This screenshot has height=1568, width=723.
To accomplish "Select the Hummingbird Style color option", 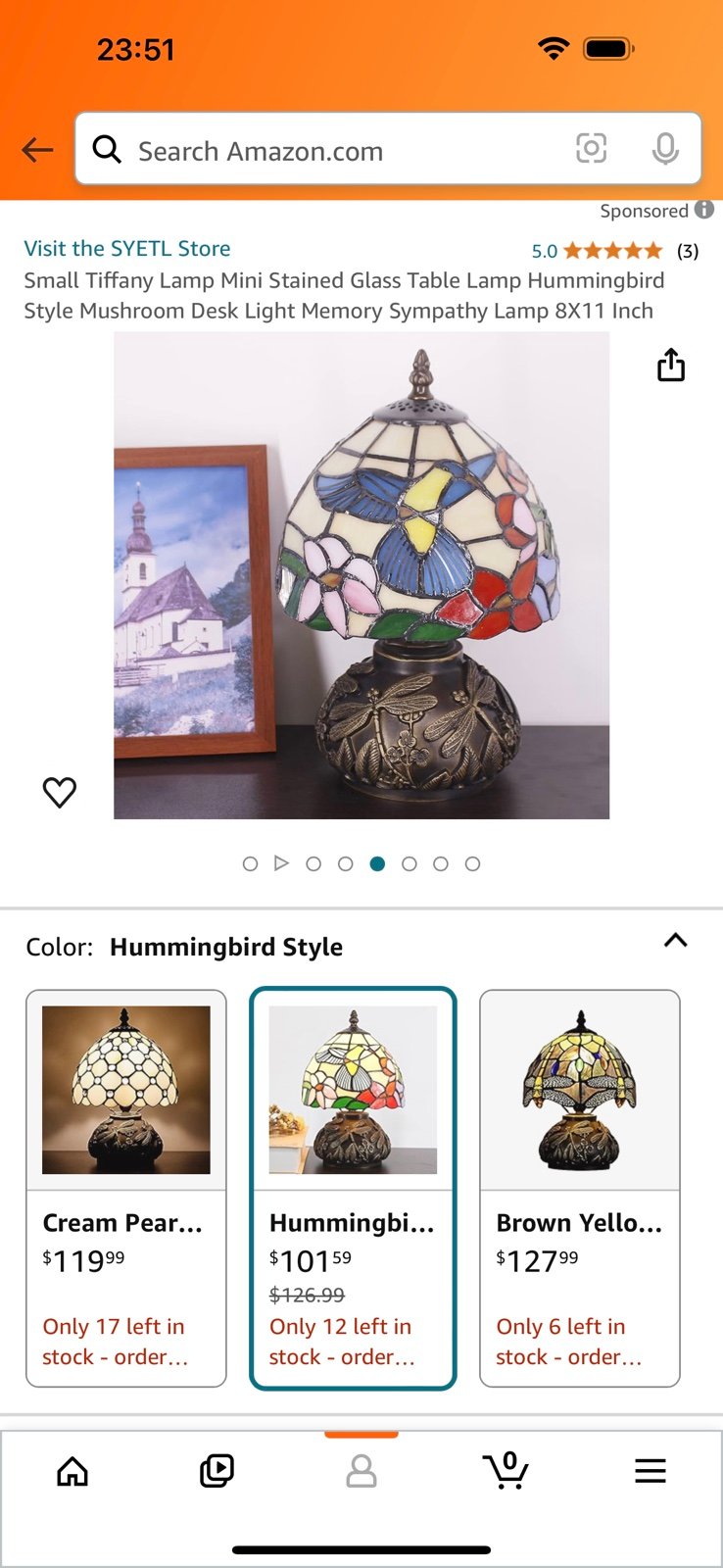I will coord(353,1188).
